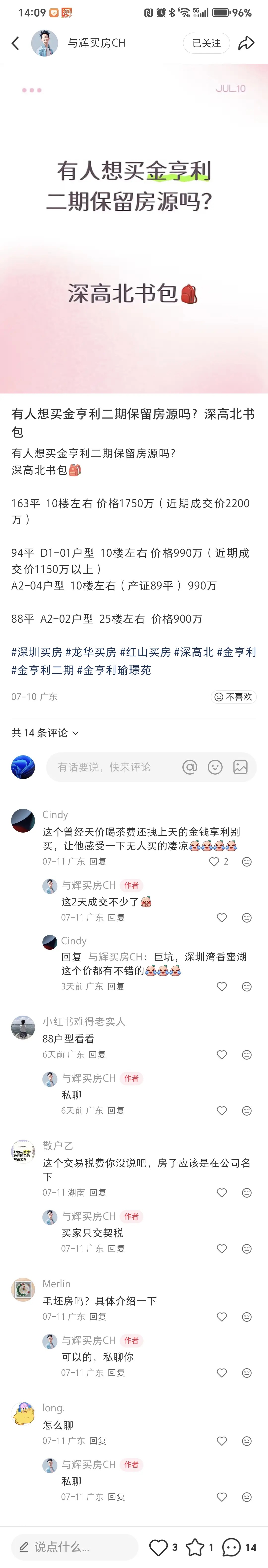Mark the post as 不喜欢
268x1568 pixels.
click(233, 697)
